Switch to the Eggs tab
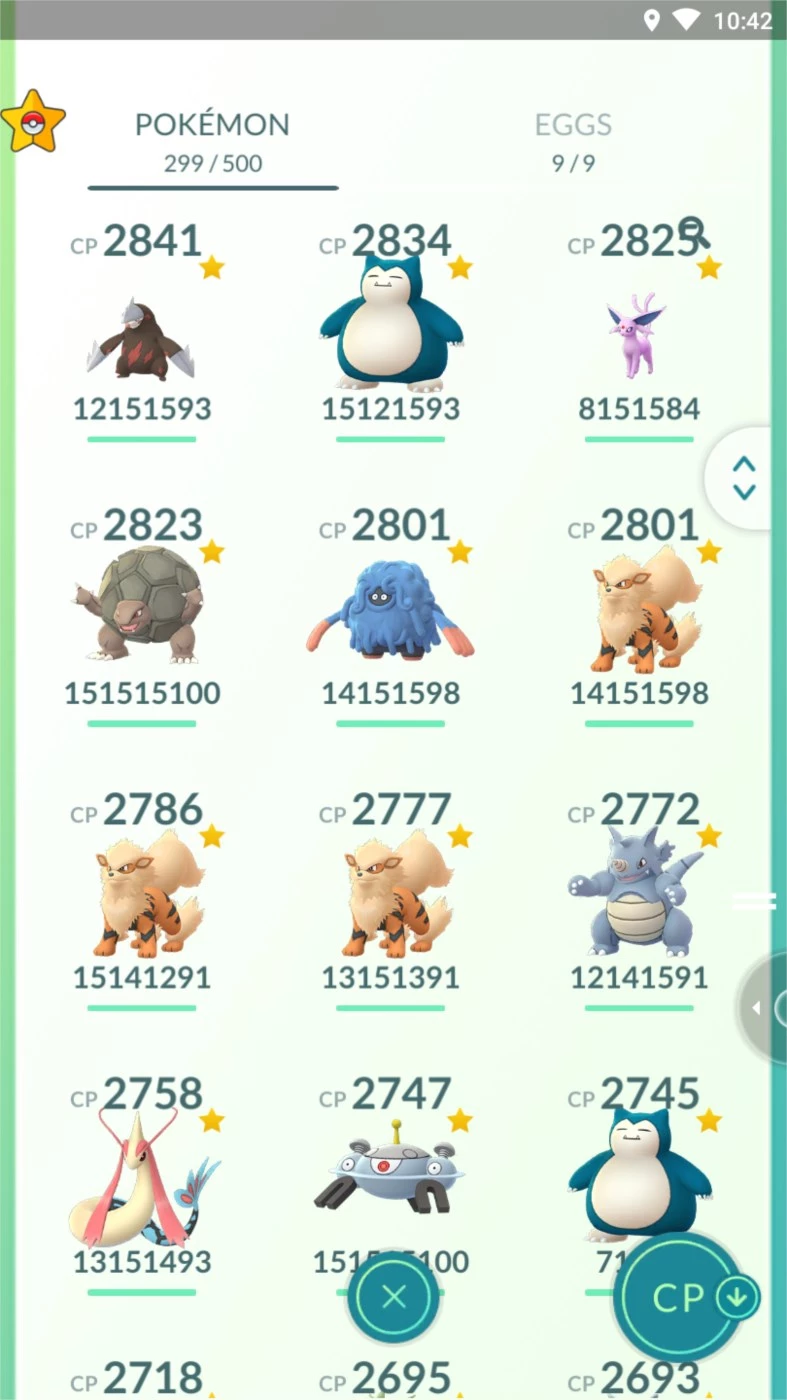This screenshot has width=787, height=1400. [573, 140]
